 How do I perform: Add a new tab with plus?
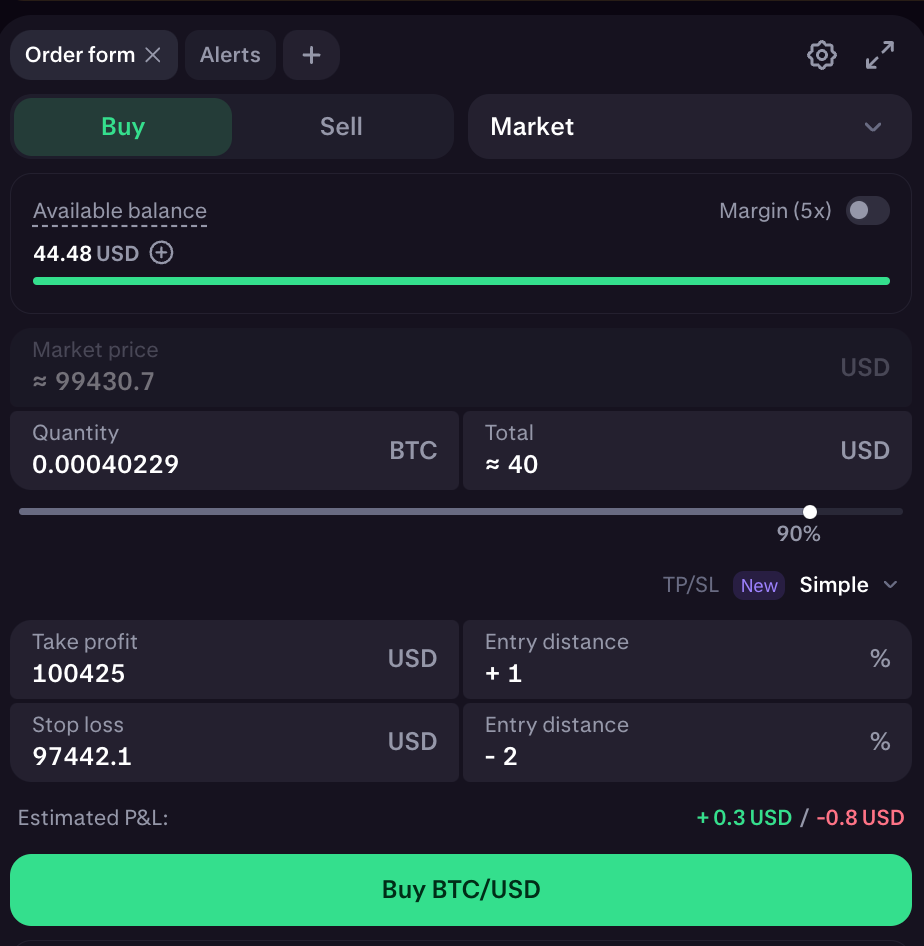(x=311, y=55)
